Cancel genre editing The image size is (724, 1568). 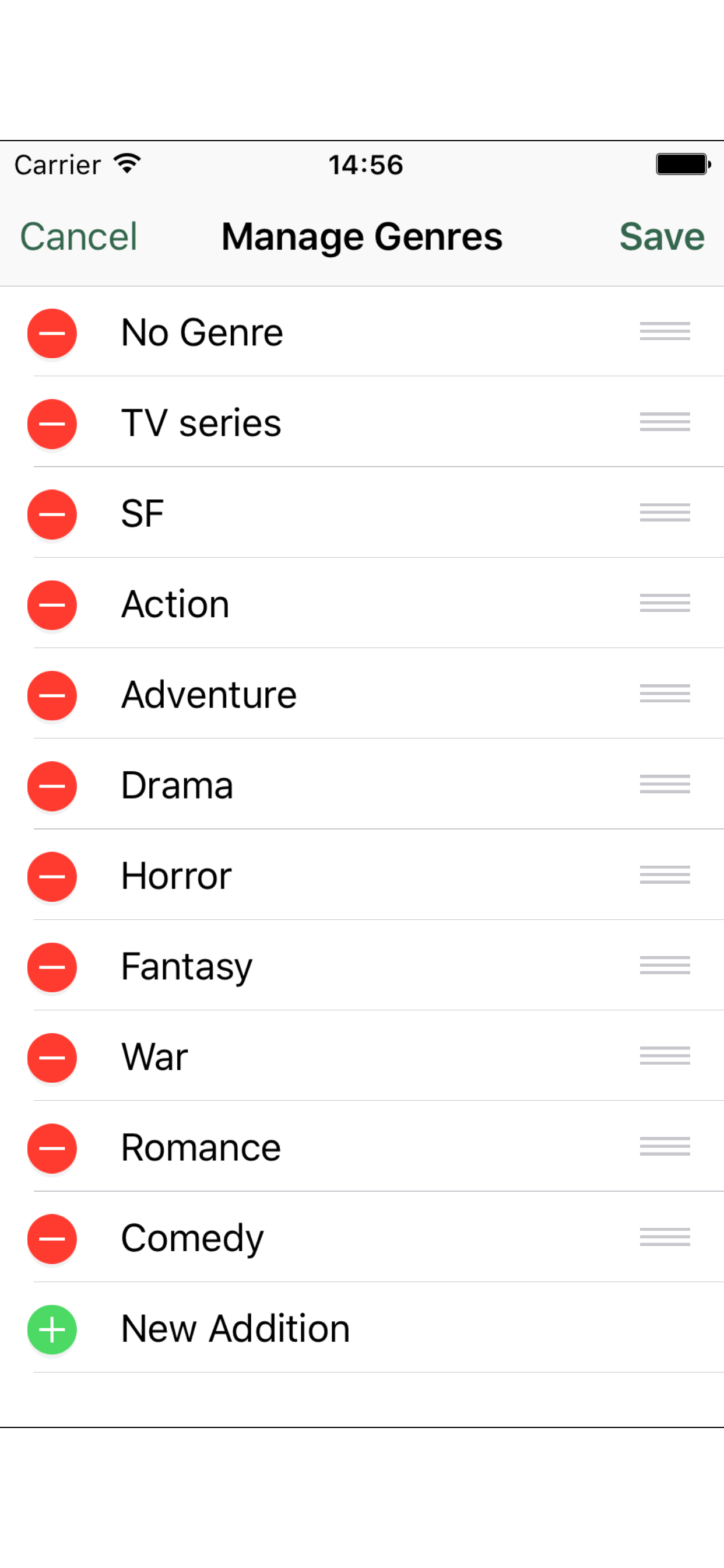pos(79,236)
